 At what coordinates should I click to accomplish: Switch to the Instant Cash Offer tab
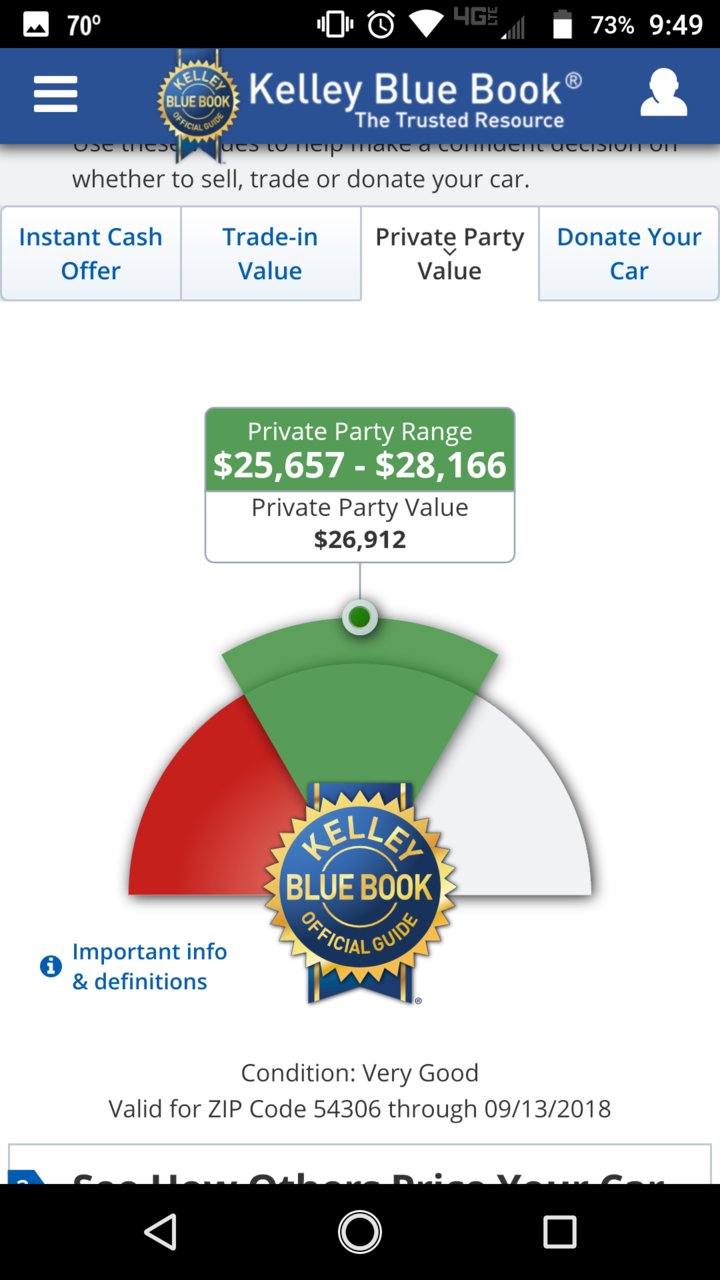point(91,254)
